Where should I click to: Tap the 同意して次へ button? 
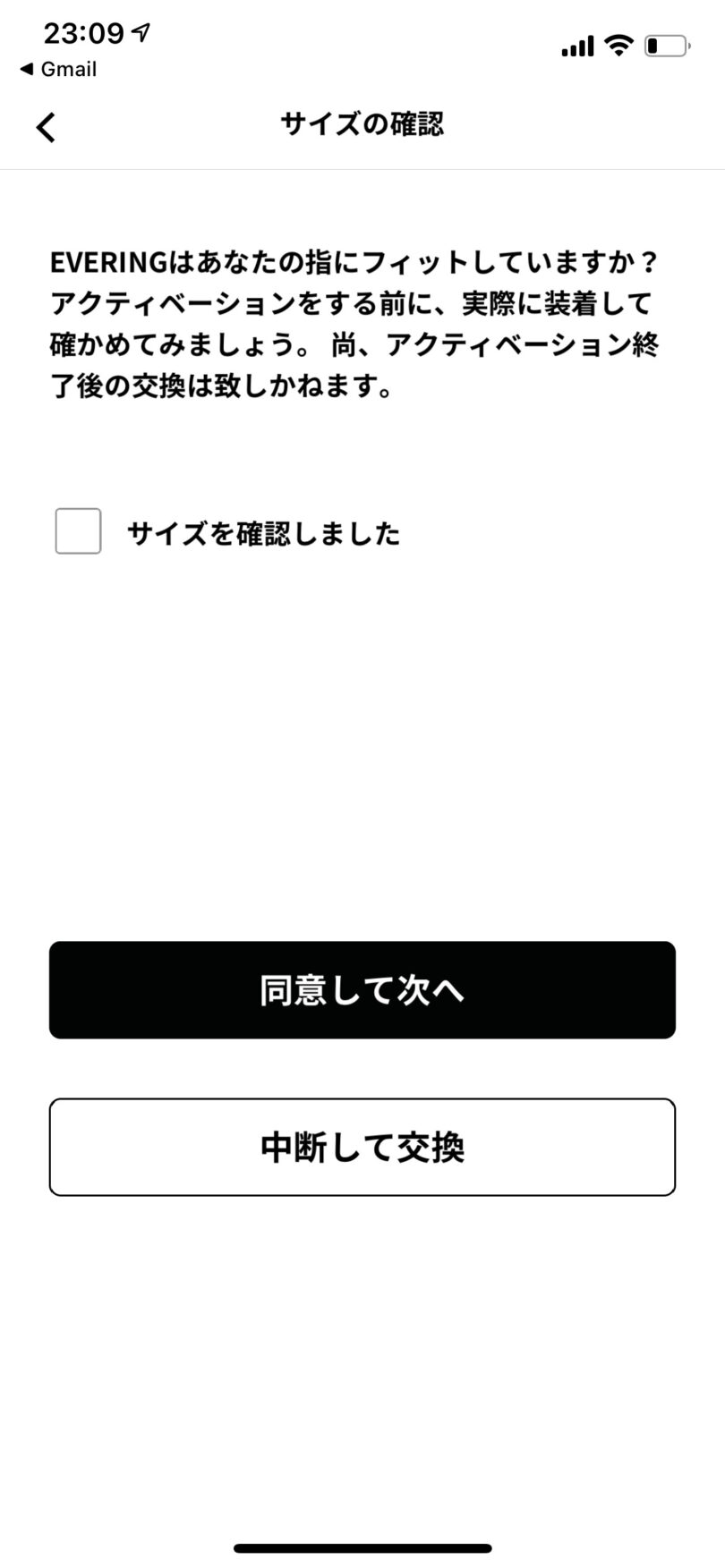pyautogui.click(x=362, y=990)
